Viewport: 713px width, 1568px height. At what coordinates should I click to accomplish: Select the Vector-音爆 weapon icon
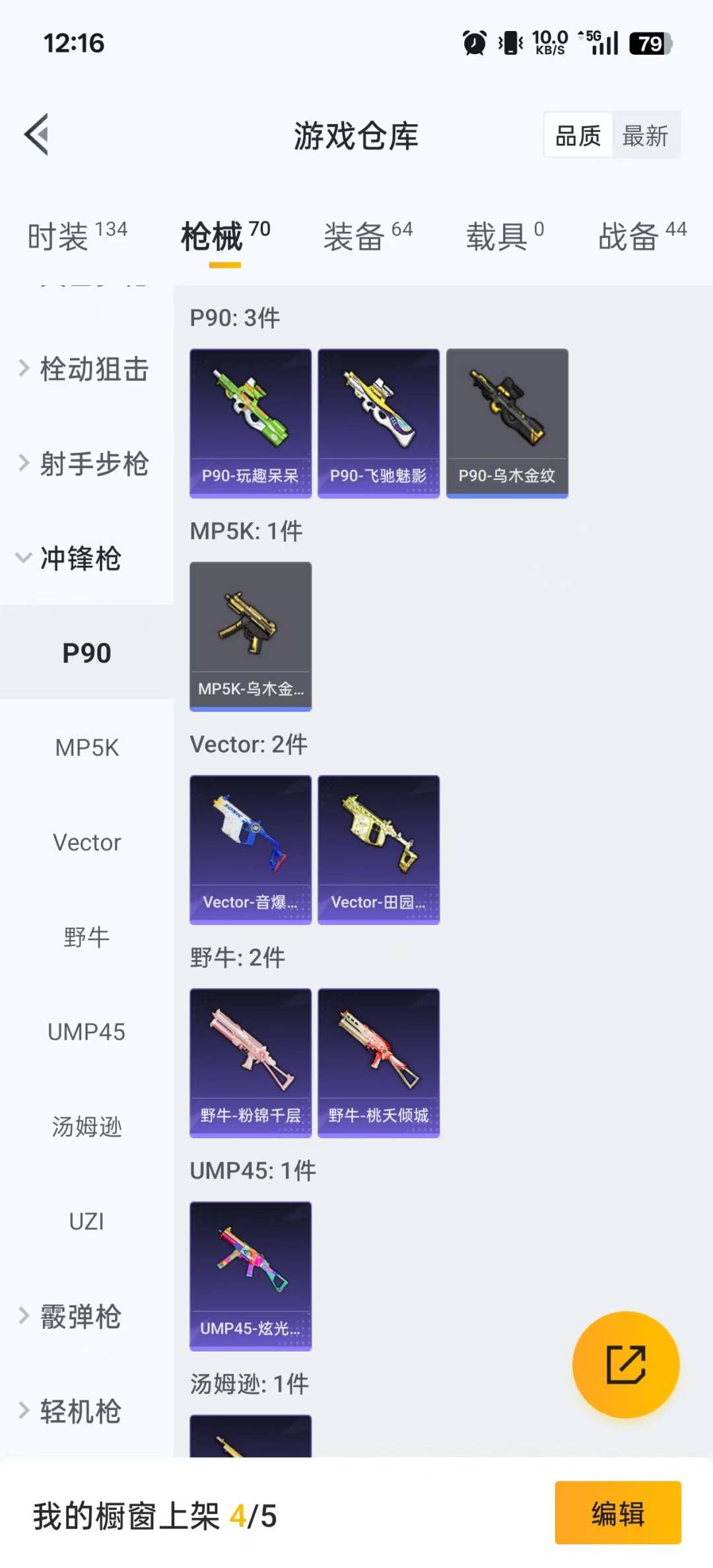coord(250,850)
